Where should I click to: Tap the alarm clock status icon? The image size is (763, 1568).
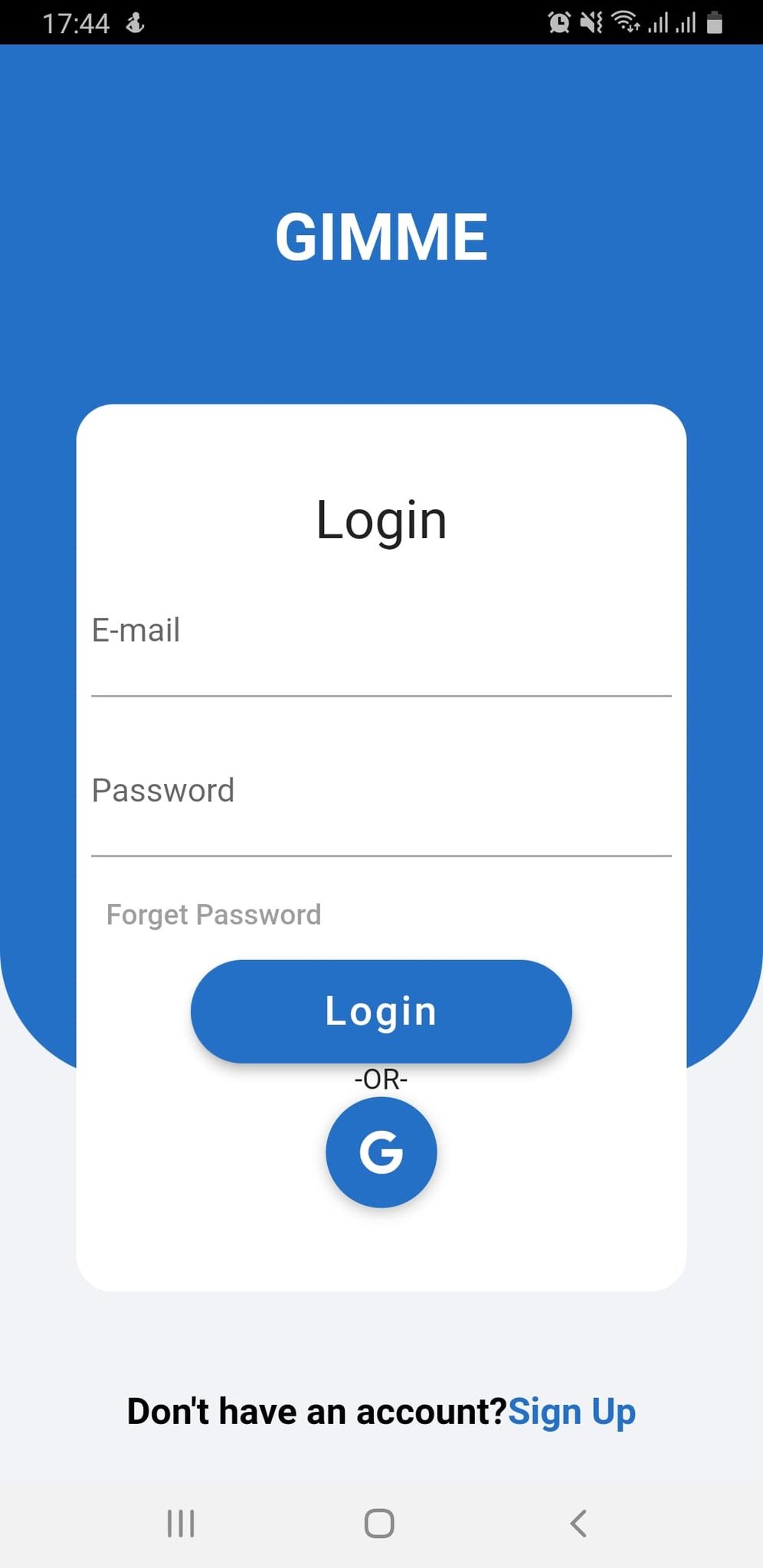(x=558, y=22)
